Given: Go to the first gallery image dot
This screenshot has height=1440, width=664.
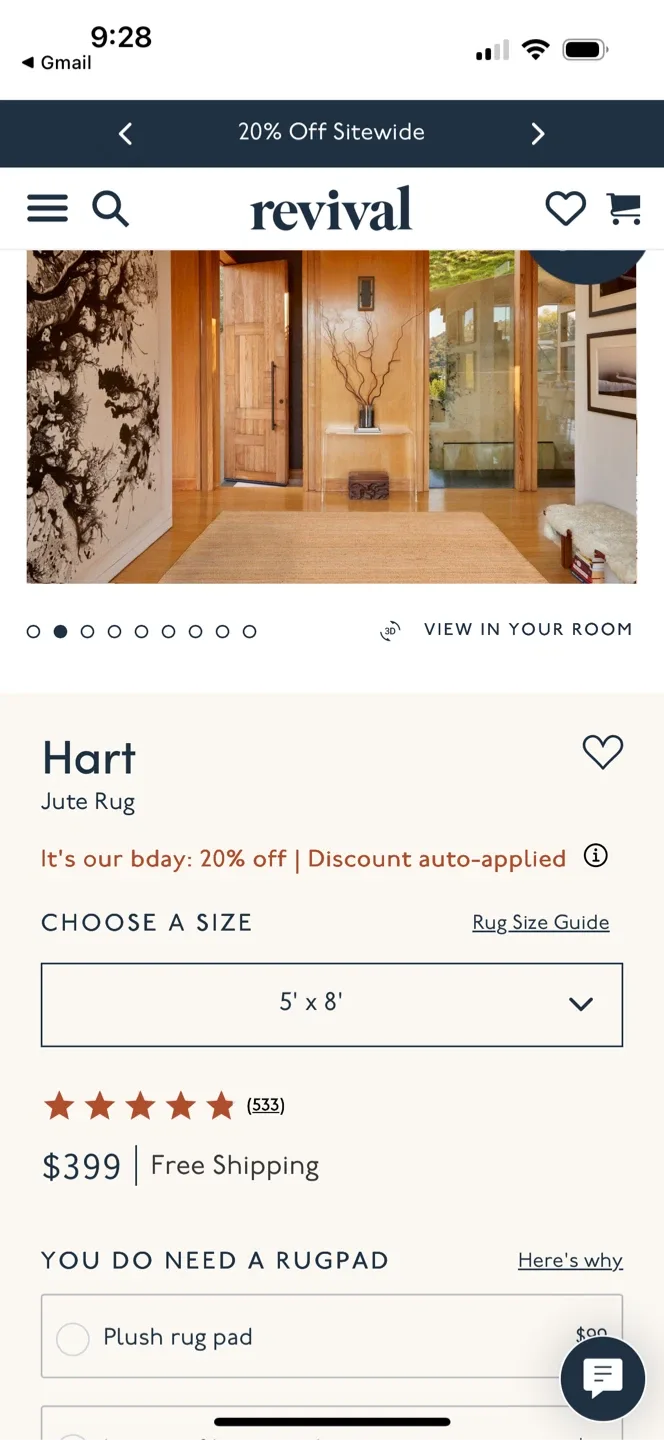Looking at the screenshot, I should point(34,631).
